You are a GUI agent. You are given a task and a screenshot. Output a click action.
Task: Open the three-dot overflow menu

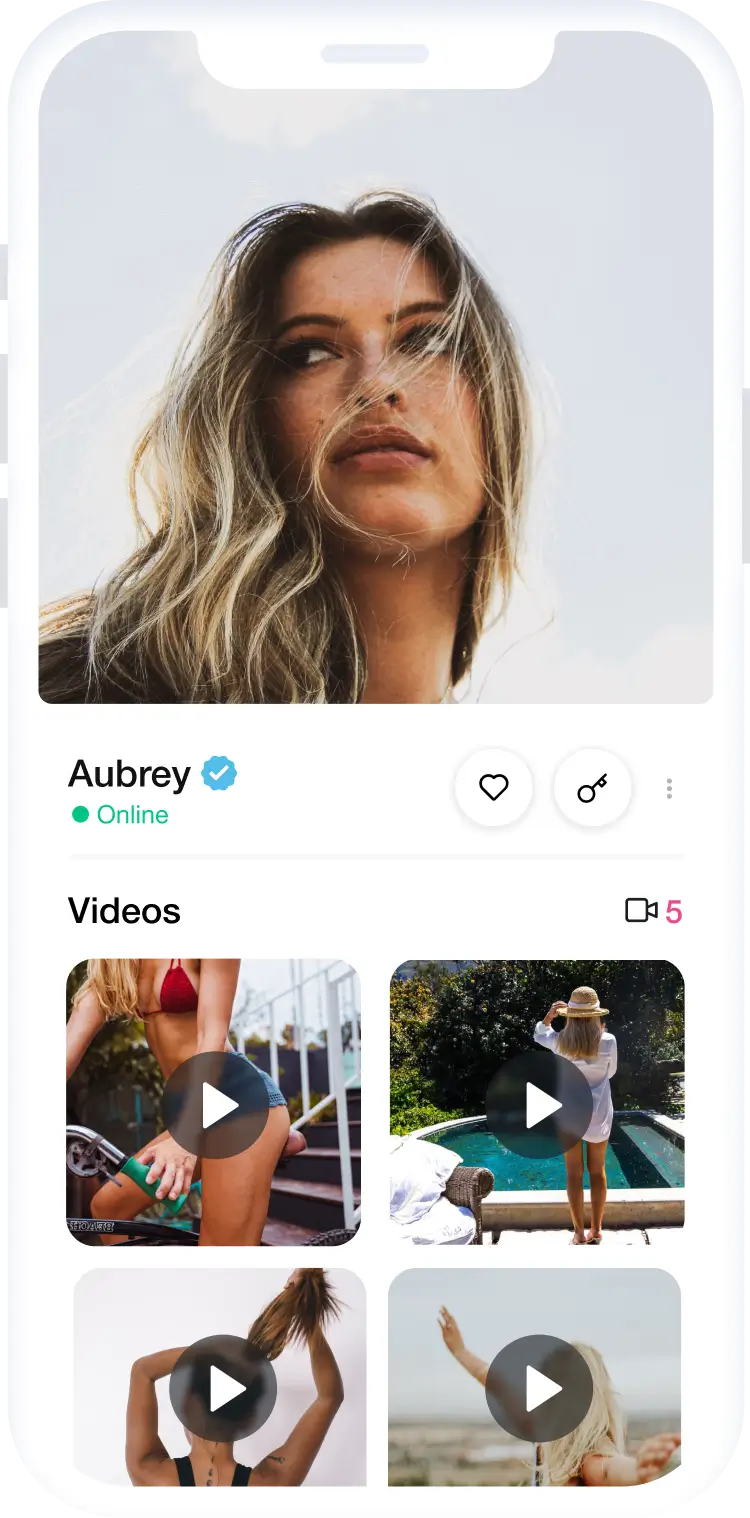tap(669, 789)
